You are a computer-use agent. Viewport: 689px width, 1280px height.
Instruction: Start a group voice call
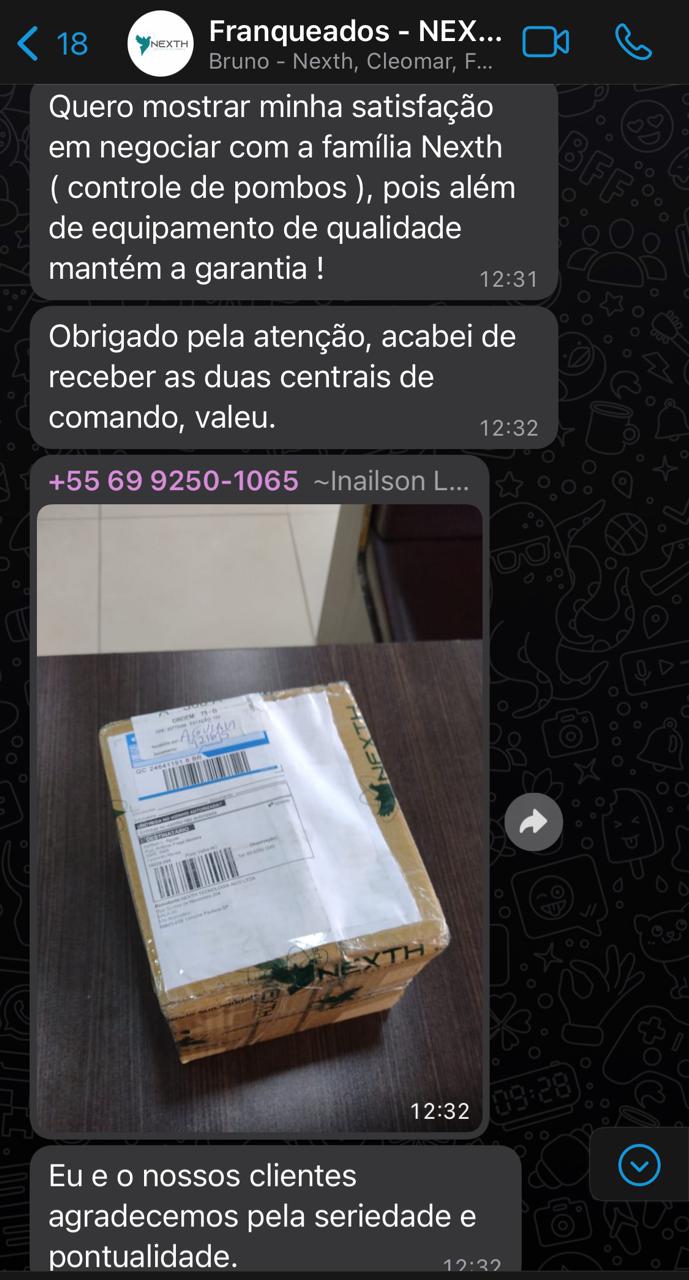pos(633,42)
